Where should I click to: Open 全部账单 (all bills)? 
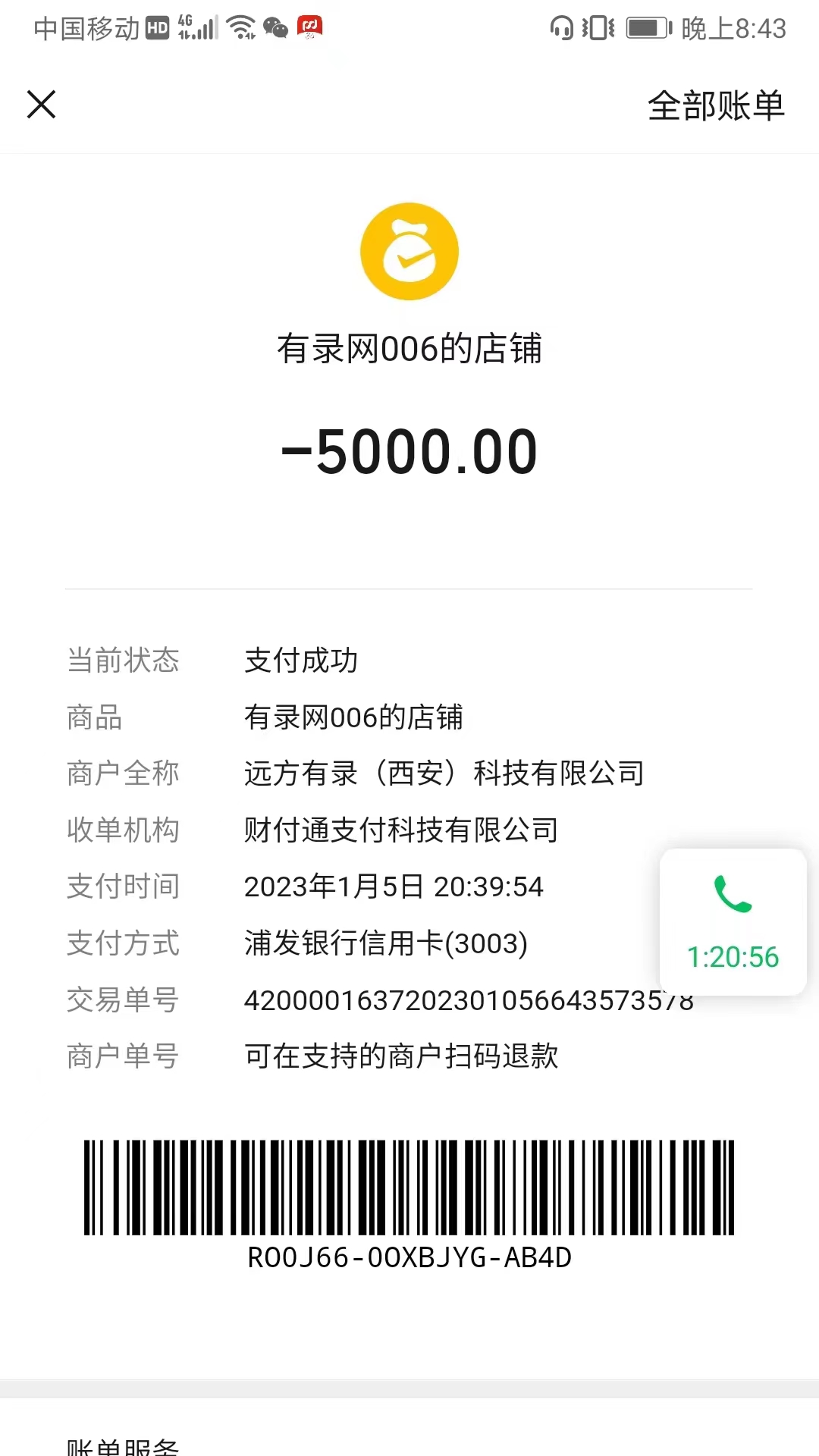pyautogui.click(x=715, y=105)
